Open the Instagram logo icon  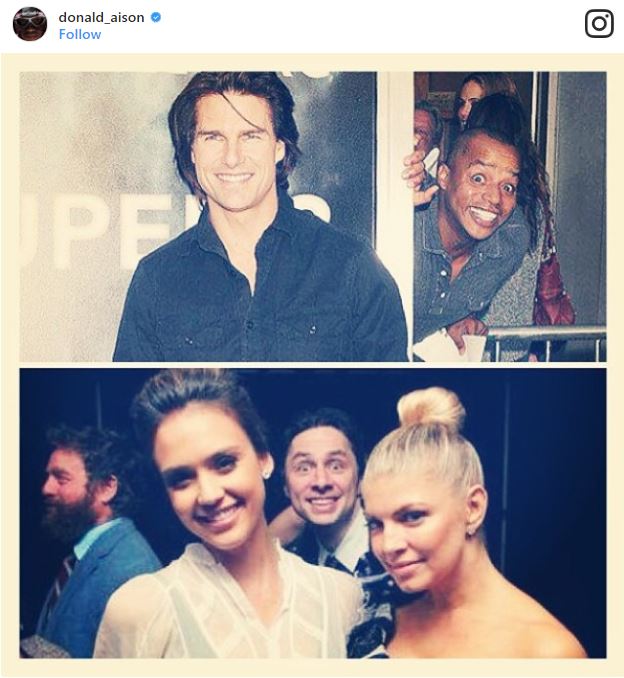598,23
